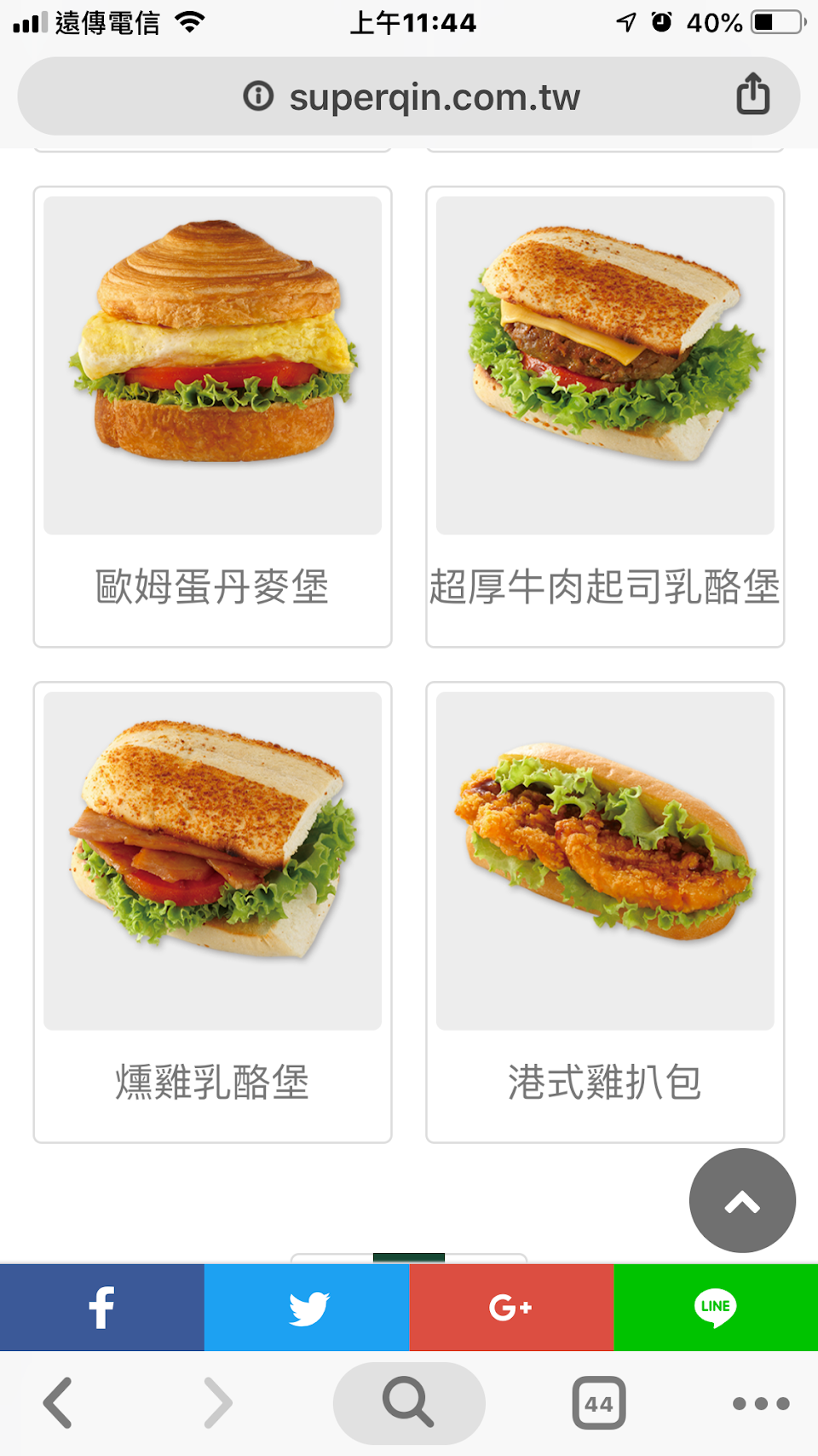Image resolution: width=818 pixels, height=1456 pixels.
Task: Tap the superqin.com.tw address bar
Action: coord(409,97)
